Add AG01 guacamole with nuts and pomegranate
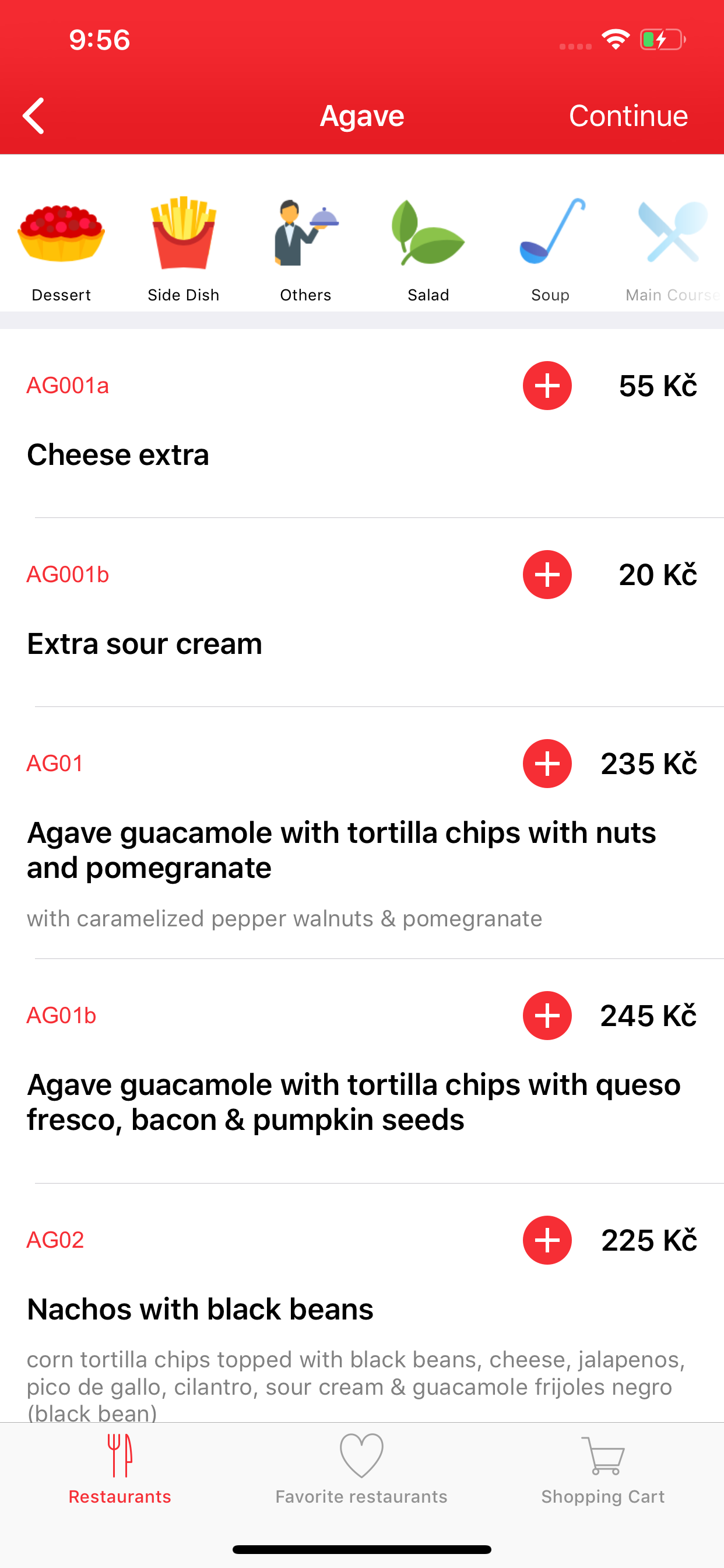This screenshot has height=1568, width=724. point(547,764)
